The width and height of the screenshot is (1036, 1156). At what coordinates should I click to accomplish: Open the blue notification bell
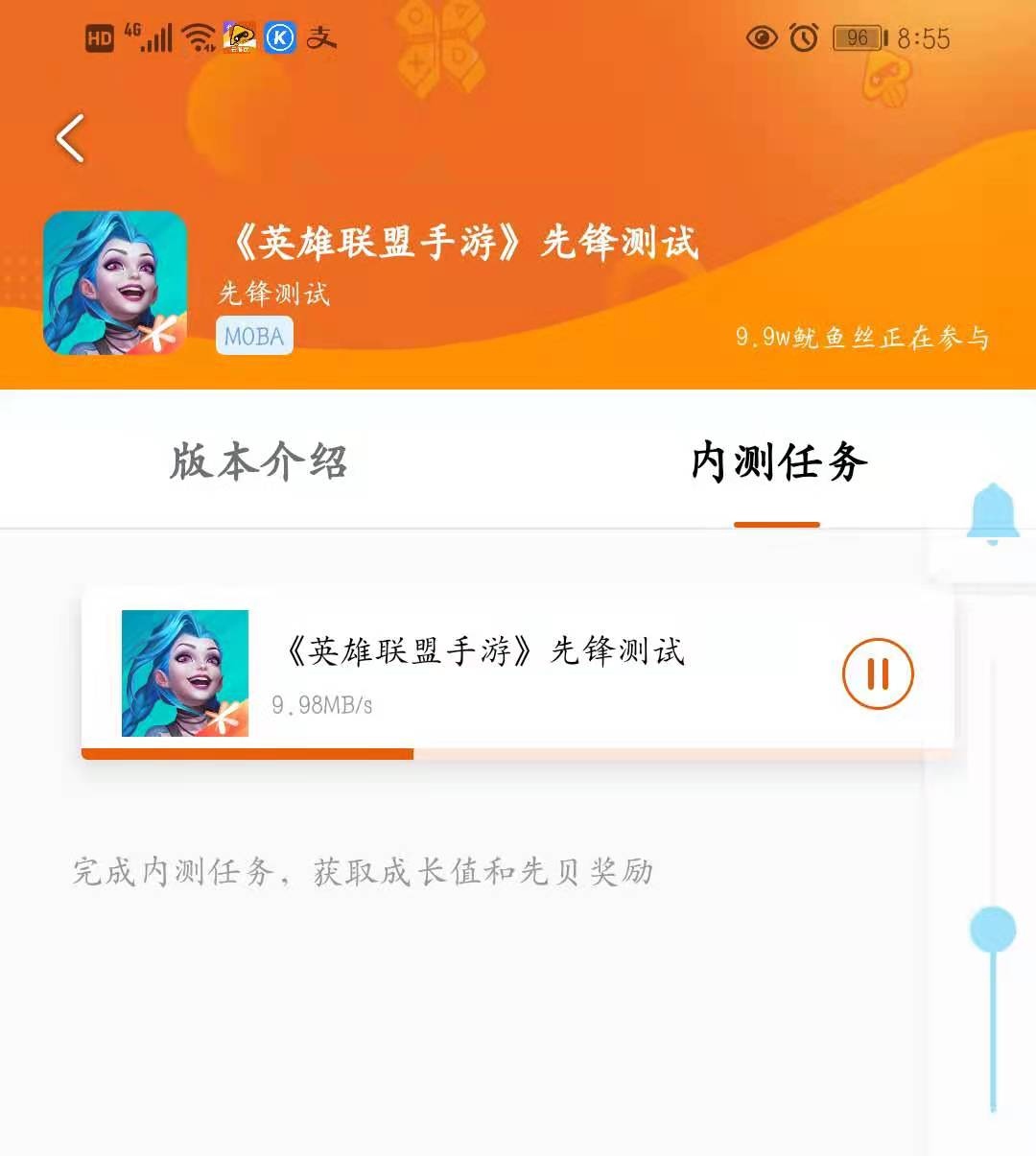(x=992, y=512)
